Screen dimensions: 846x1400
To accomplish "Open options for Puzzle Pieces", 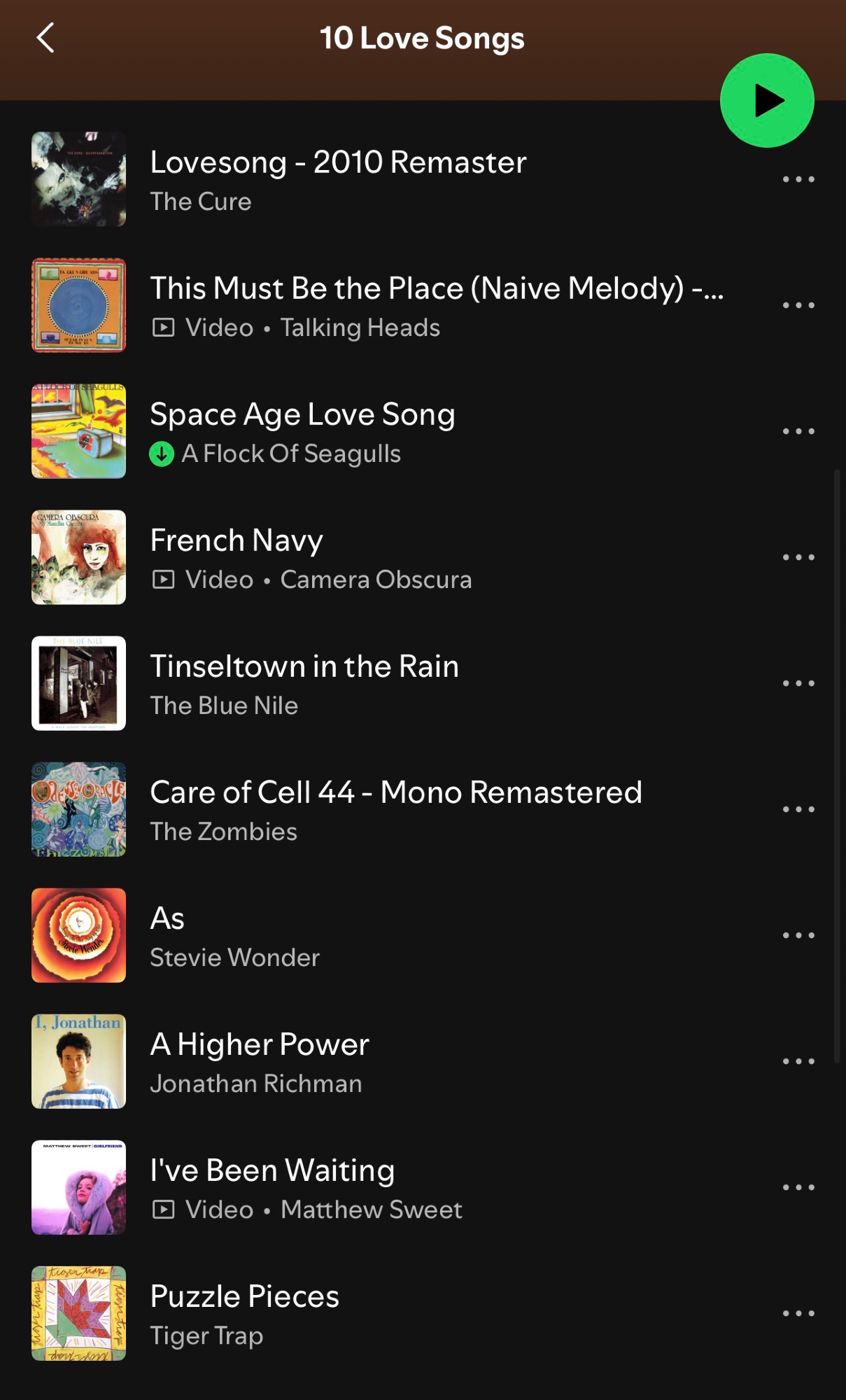I will (x=798, y=1314).
